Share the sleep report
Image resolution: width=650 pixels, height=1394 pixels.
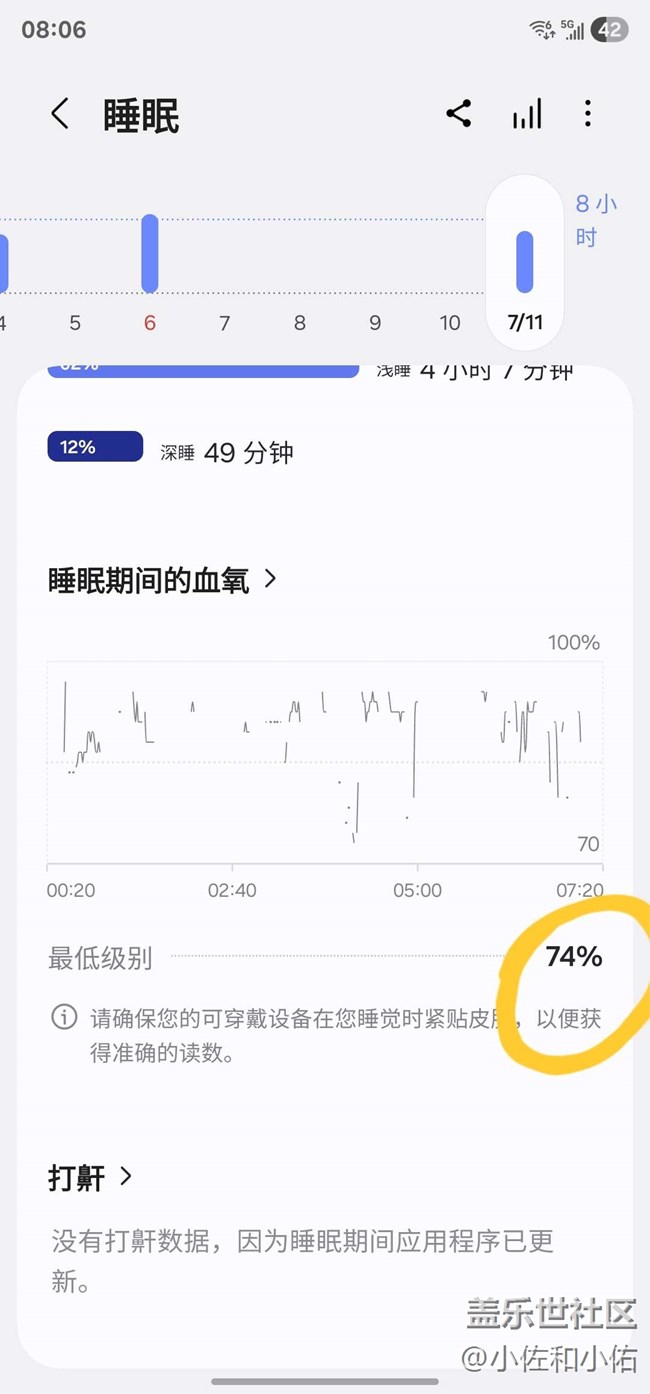click(x=459, y=114)
